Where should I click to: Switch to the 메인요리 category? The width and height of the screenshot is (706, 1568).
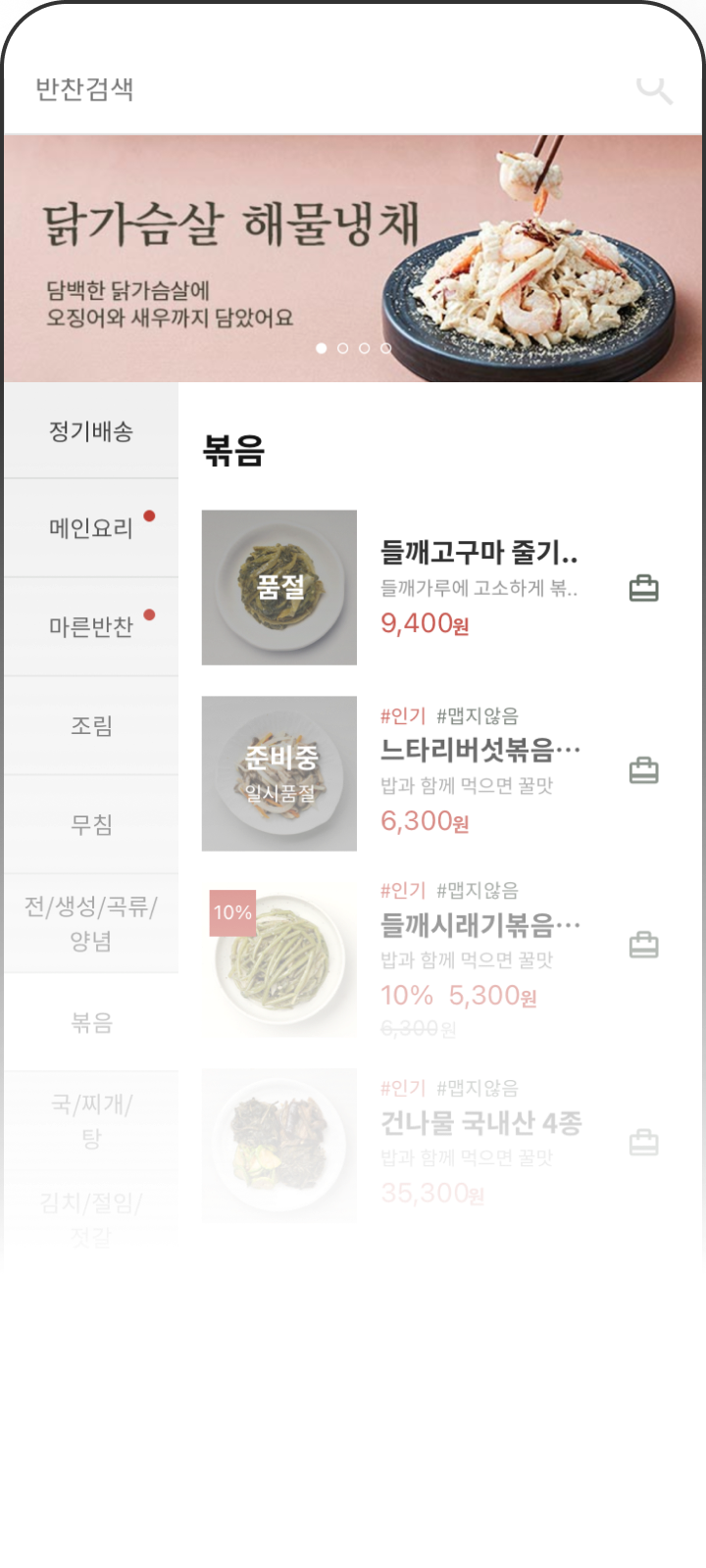pos(91,528)
